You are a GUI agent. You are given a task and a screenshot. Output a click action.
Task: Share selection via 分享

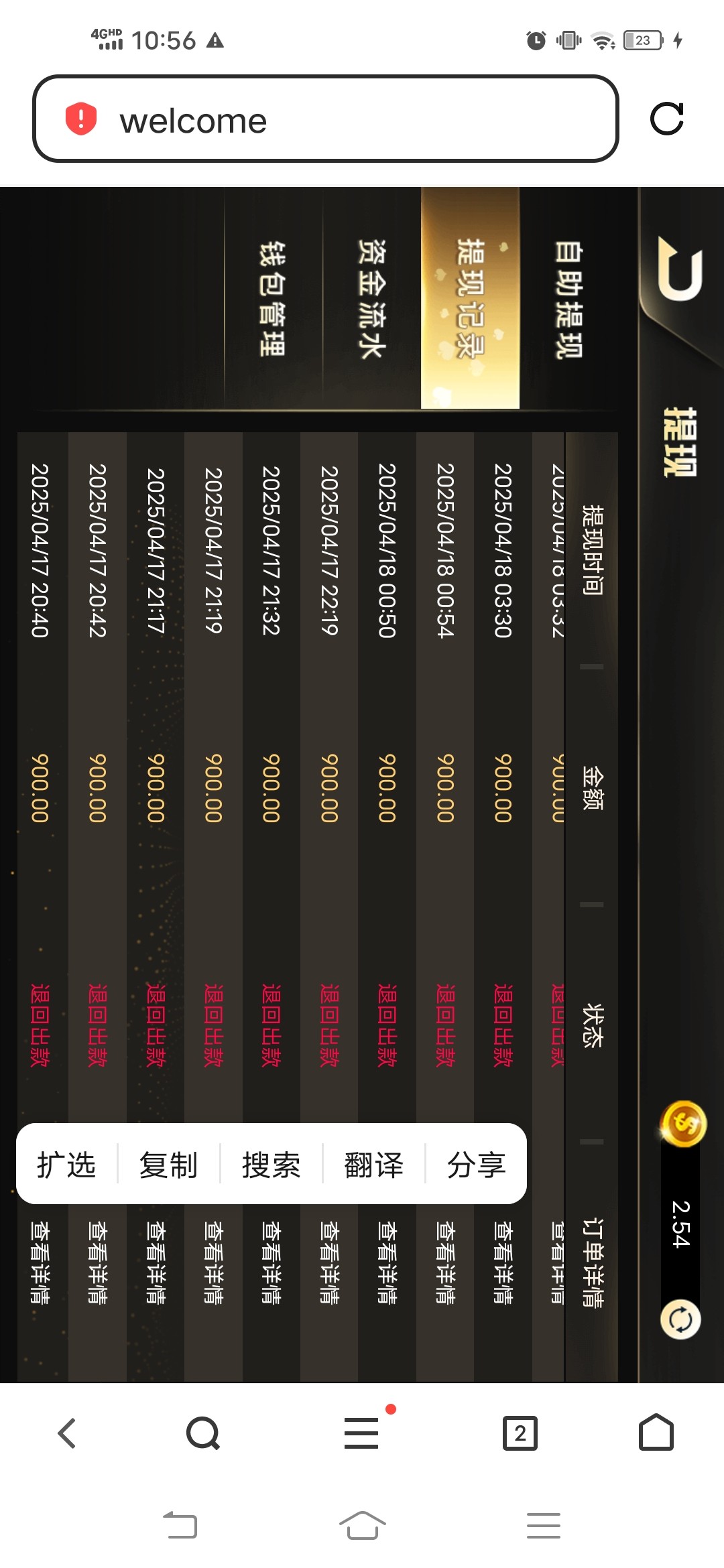click(x=476, y=1165)
